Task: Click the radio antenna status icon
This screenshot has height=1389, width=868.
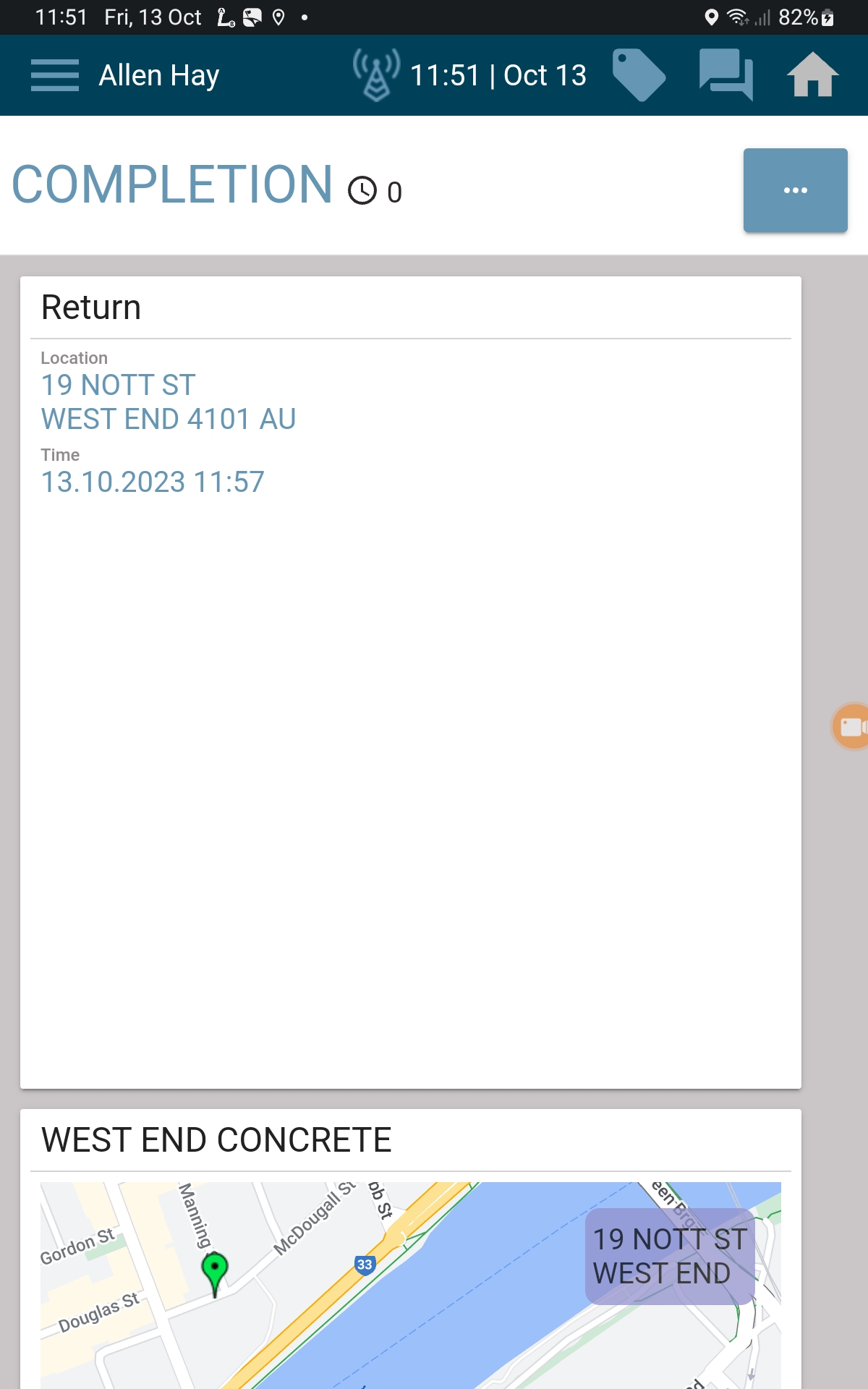Action: coord(375,72)
